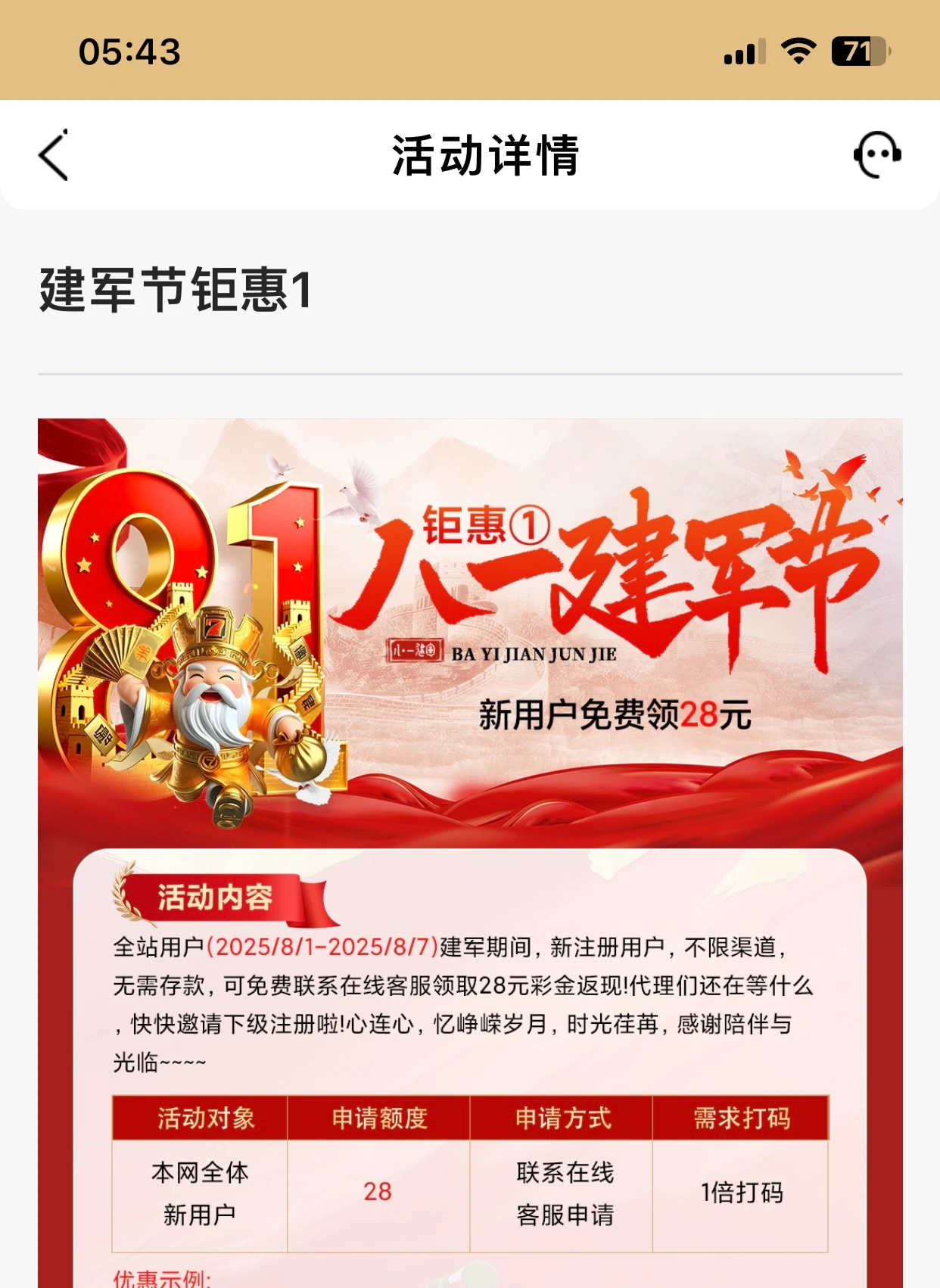Tap the back arrow to leave activity details
This screenshot has height=1288, width=940.
(53, 154)
